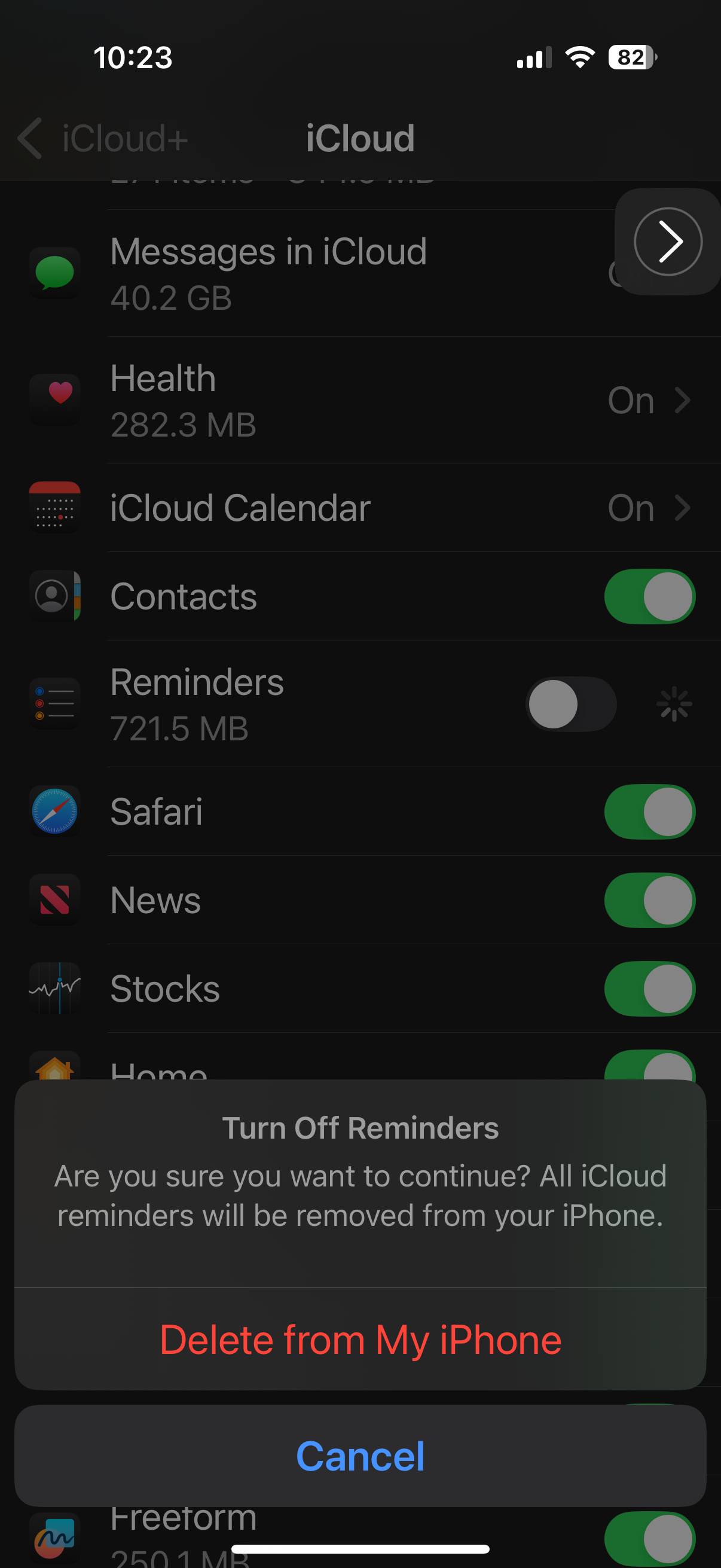Toggle the Stocks switch
Viewport: 721px width, 1568px height.
650,989
